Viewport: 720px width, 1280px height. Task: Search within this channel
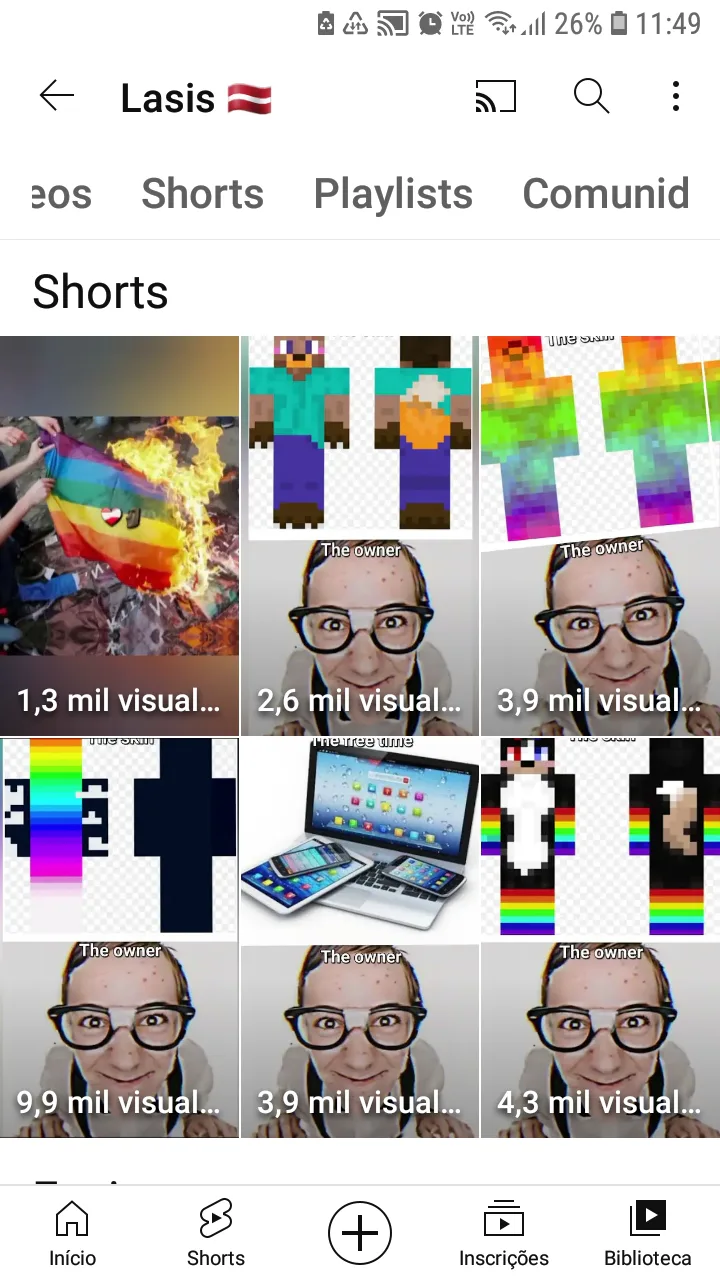pos(591,96)
